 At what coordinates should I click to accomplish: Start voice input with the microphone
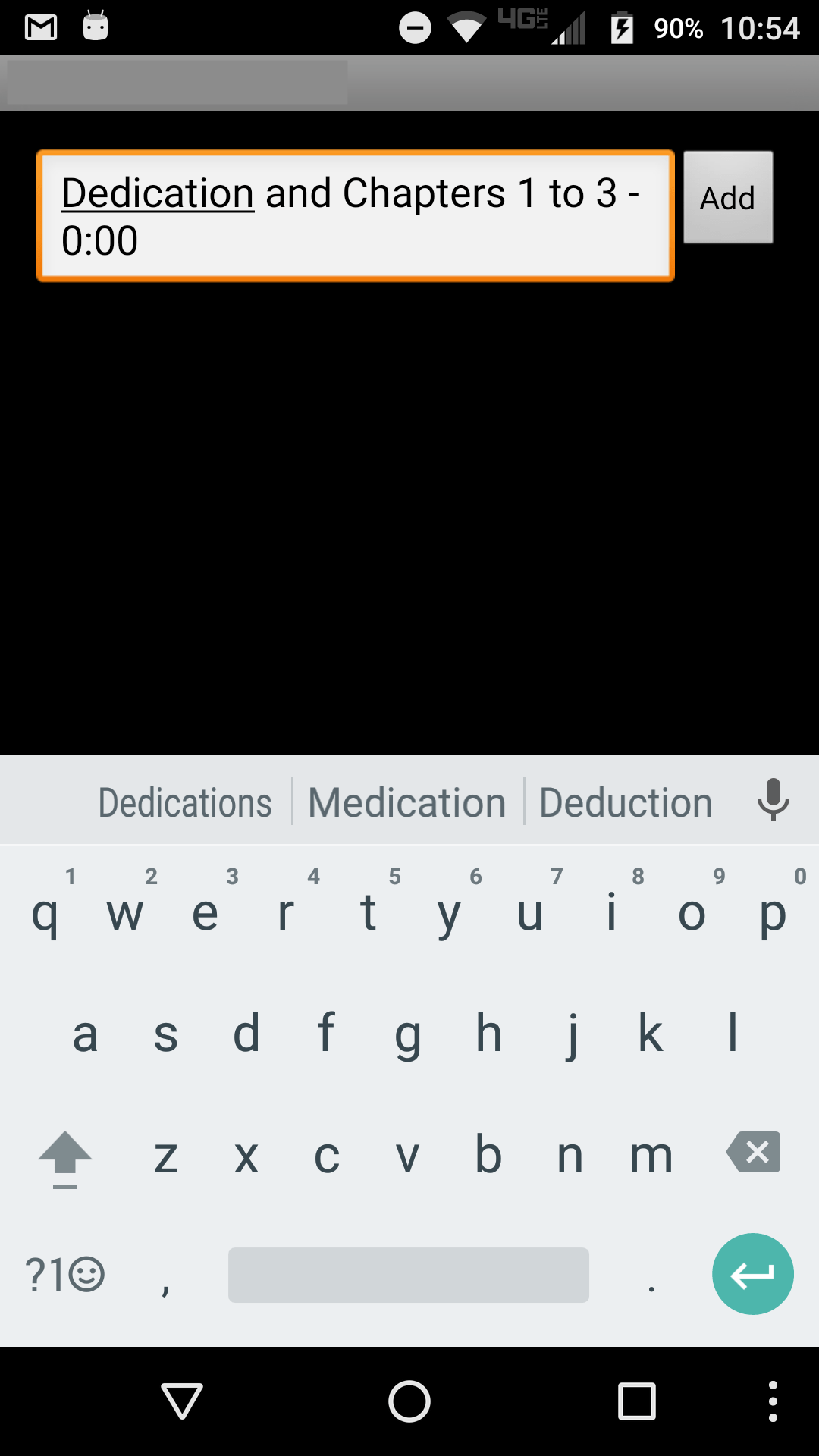click(x=773, y=800)
